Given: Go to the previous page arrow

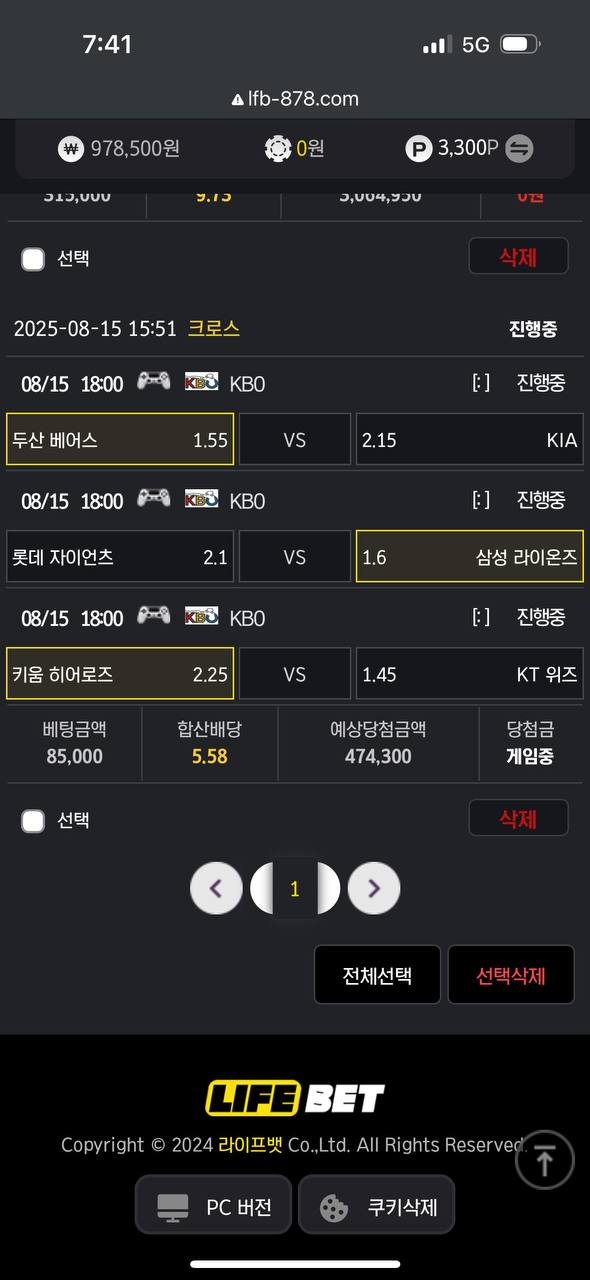Looking at the screenshot, I should point(216,888).
